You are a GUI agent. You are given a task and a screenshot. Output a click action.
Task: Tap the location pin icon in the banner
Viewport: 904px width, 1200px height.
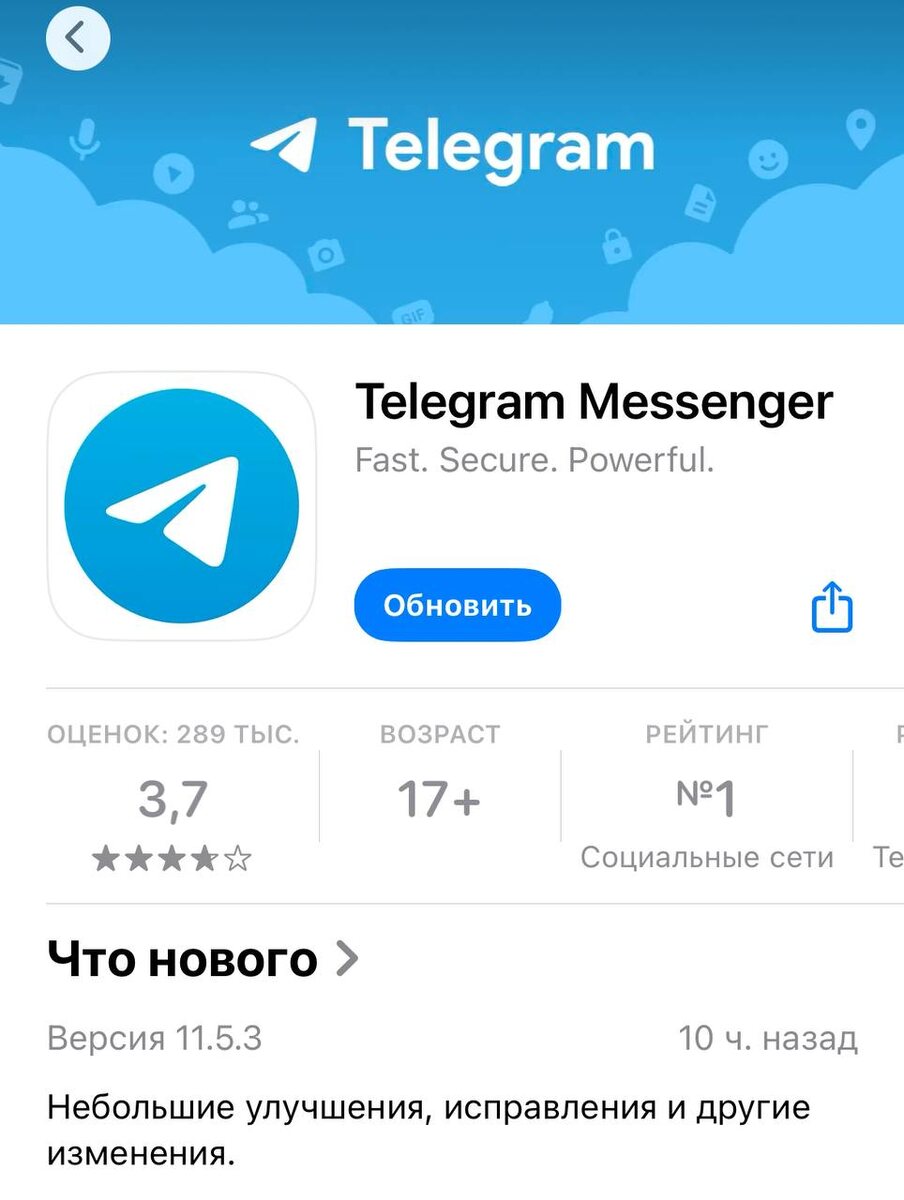[x=861, y=128]
